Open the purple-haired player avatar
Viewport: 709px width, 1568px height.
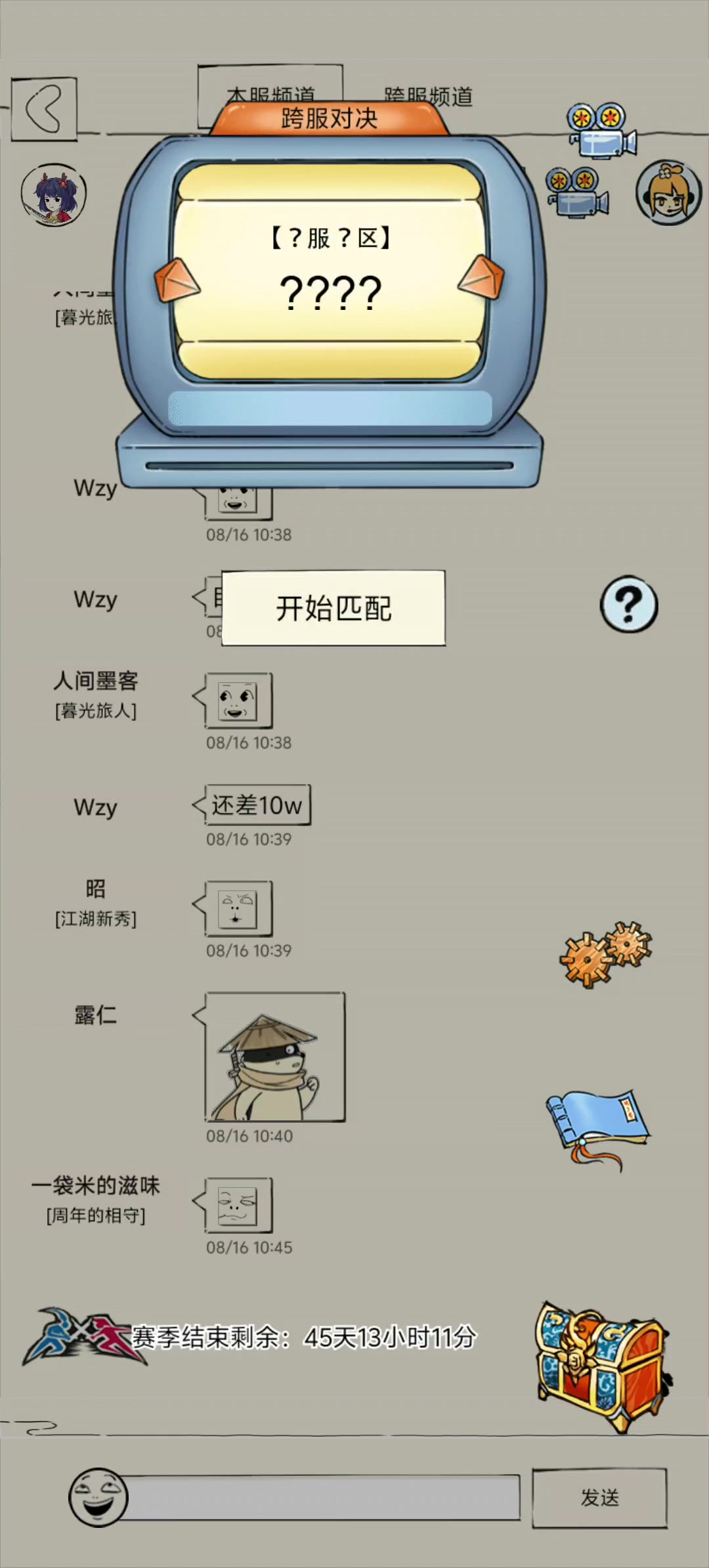pyautogui.click(x=54, y=195)
